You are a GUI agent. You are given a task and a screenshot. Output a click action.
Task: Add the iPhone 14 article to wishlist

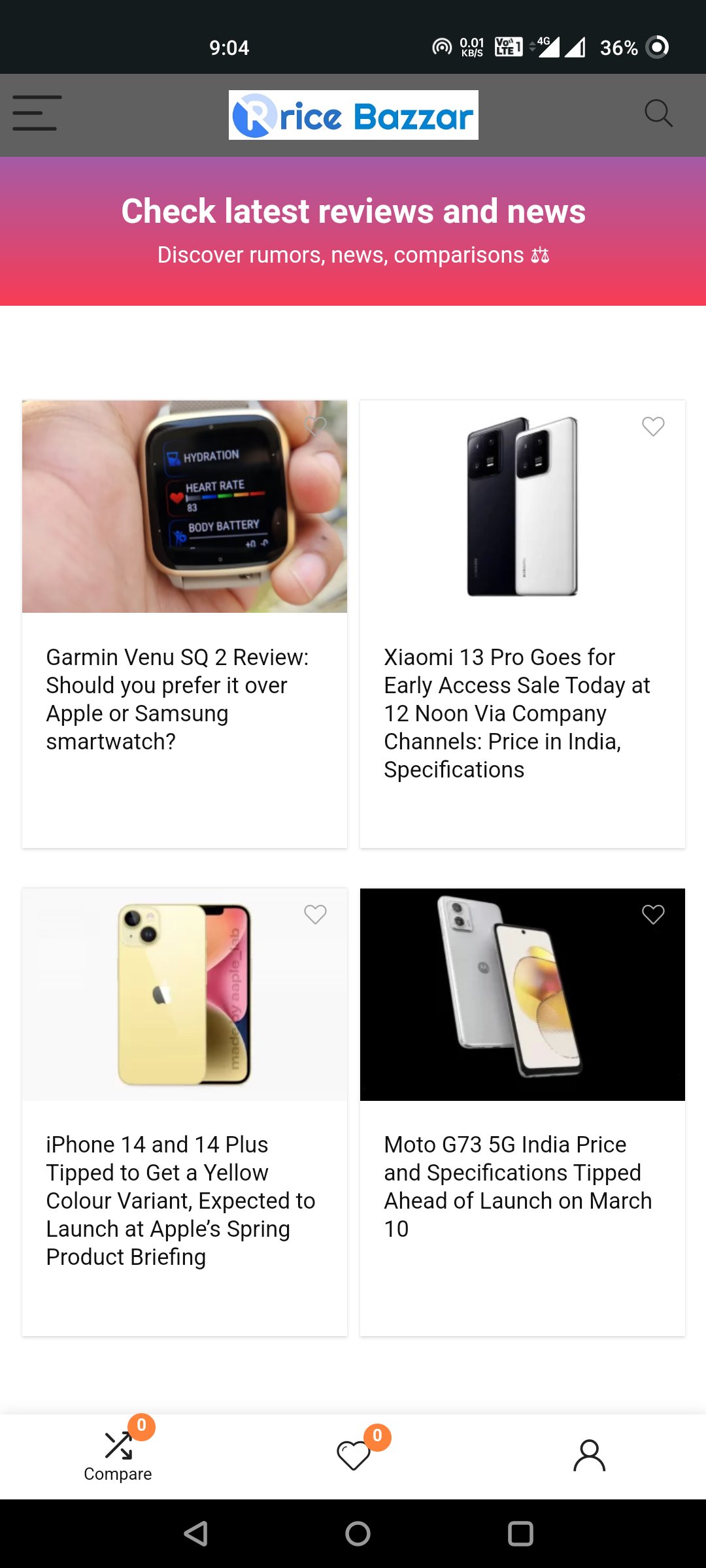315,915
